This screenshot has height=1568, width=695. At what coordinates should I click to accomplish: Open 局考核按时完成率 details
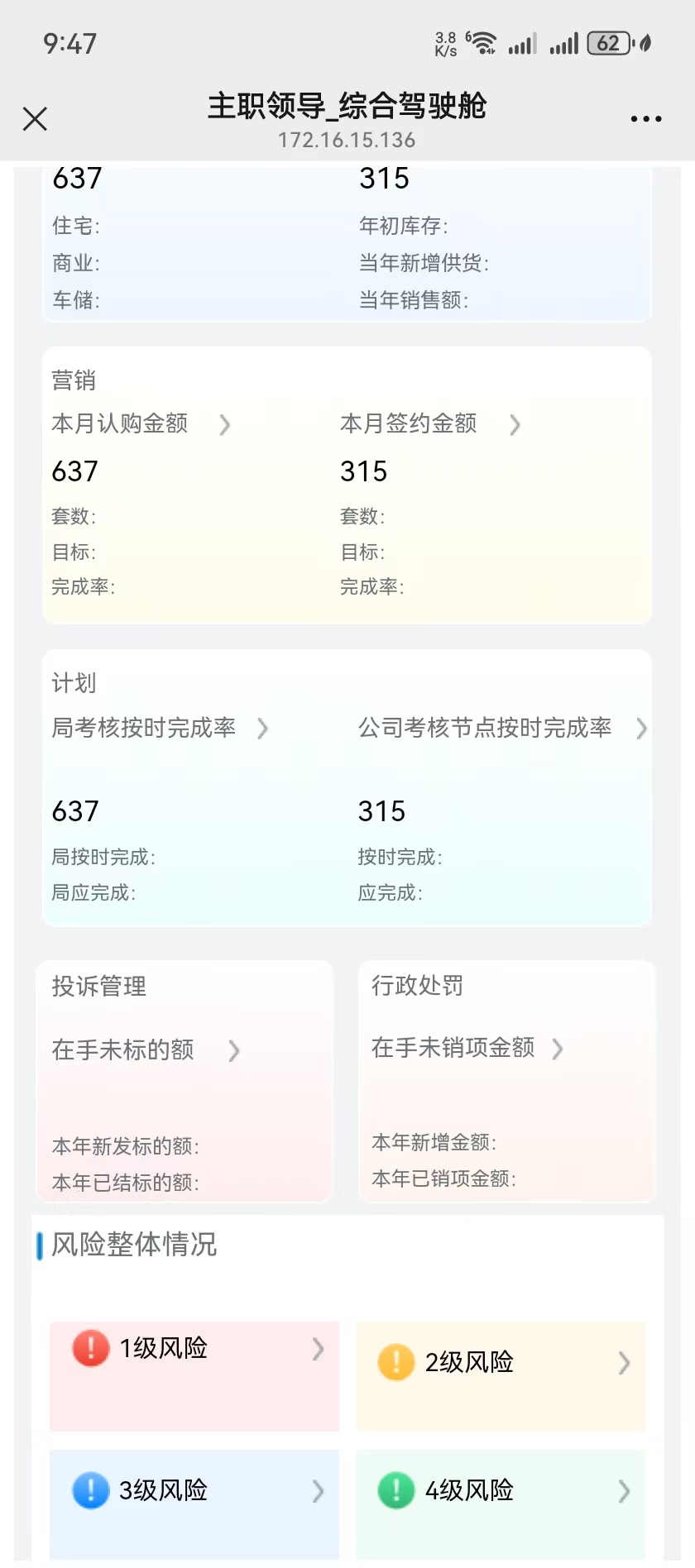click(x=160, y=728)
